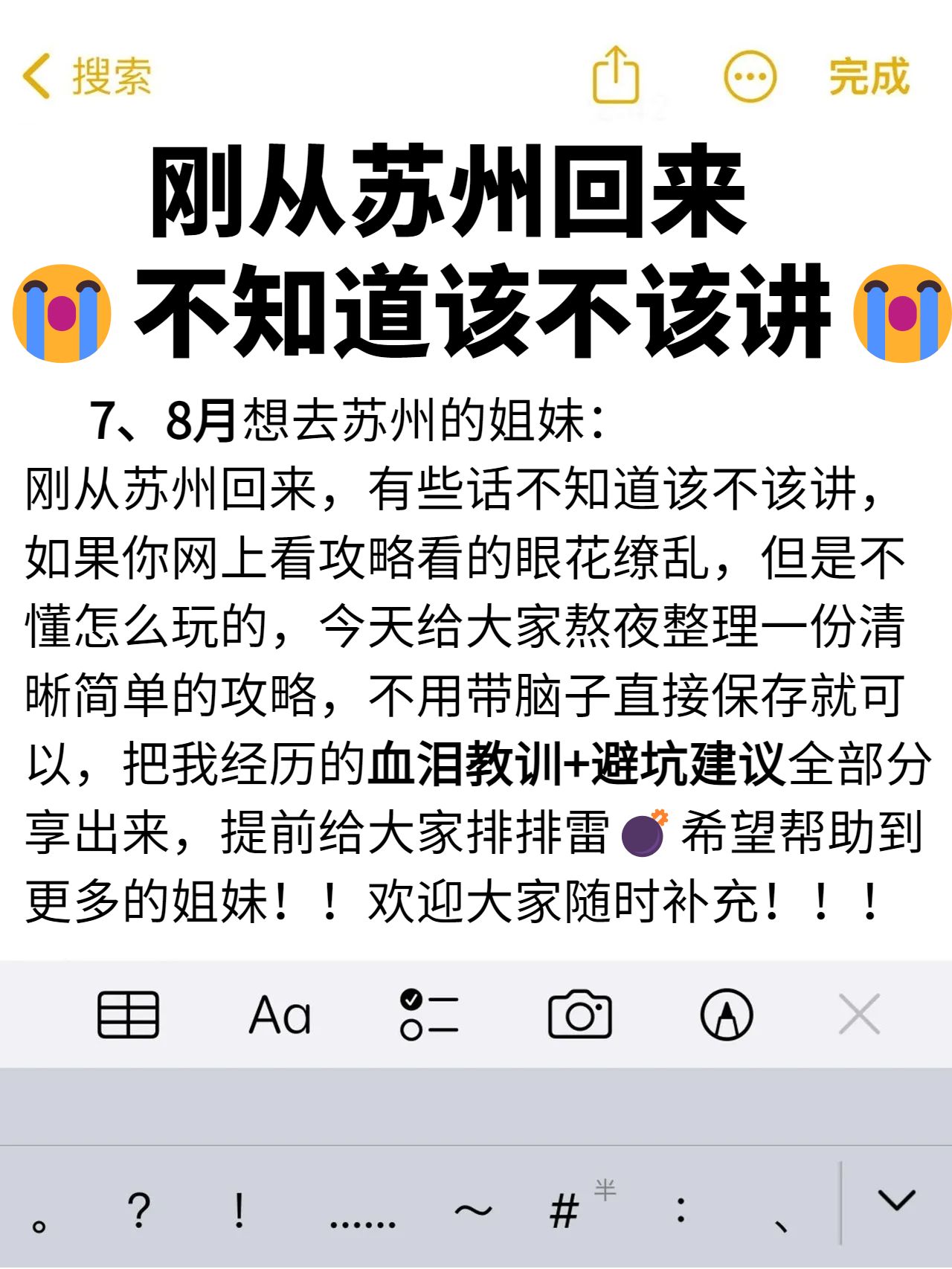Open the more options ellipsis menu

(750, 76)
